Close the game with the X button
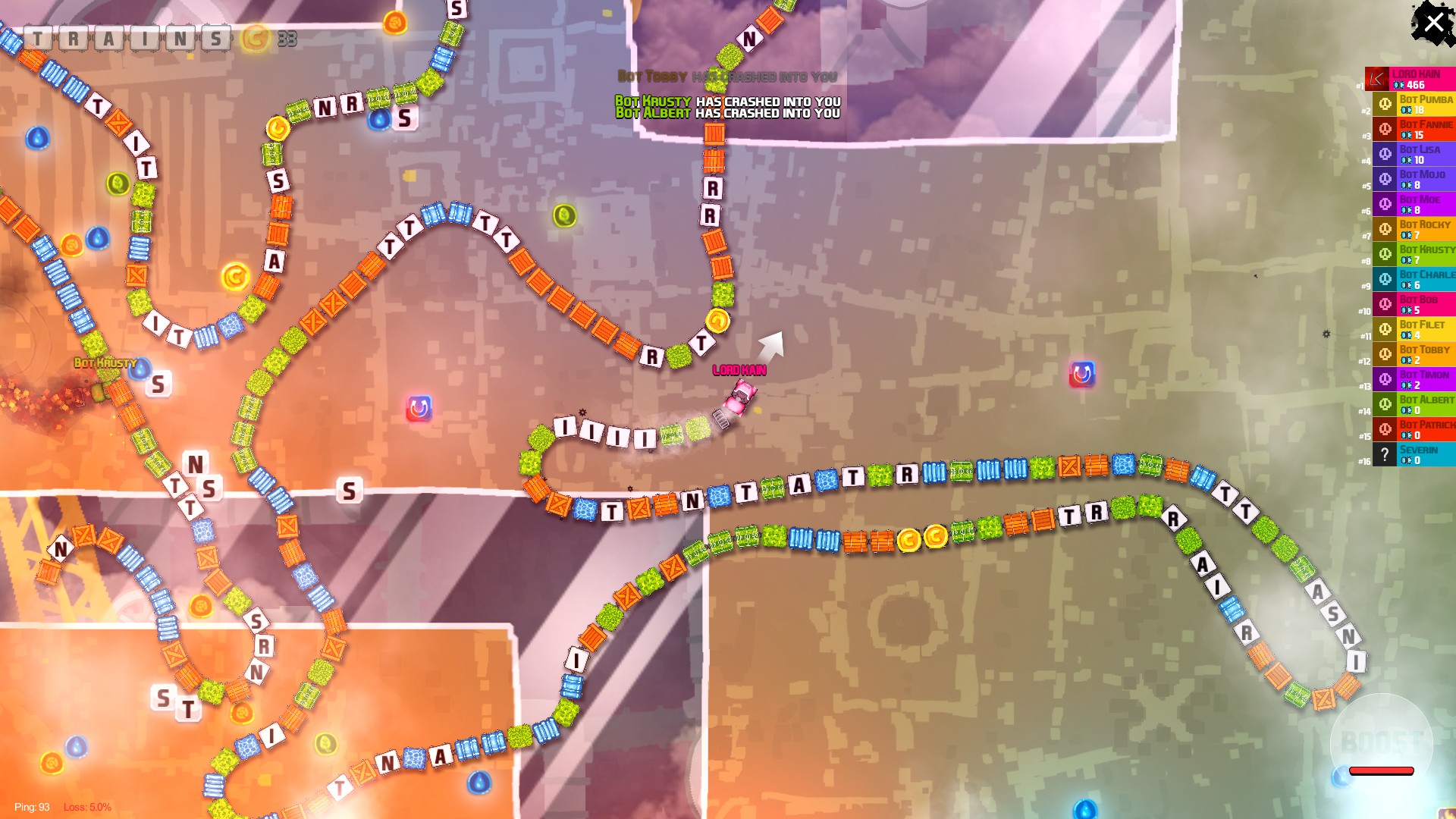Screen dimensions: 1456x819 (1433, 23)
